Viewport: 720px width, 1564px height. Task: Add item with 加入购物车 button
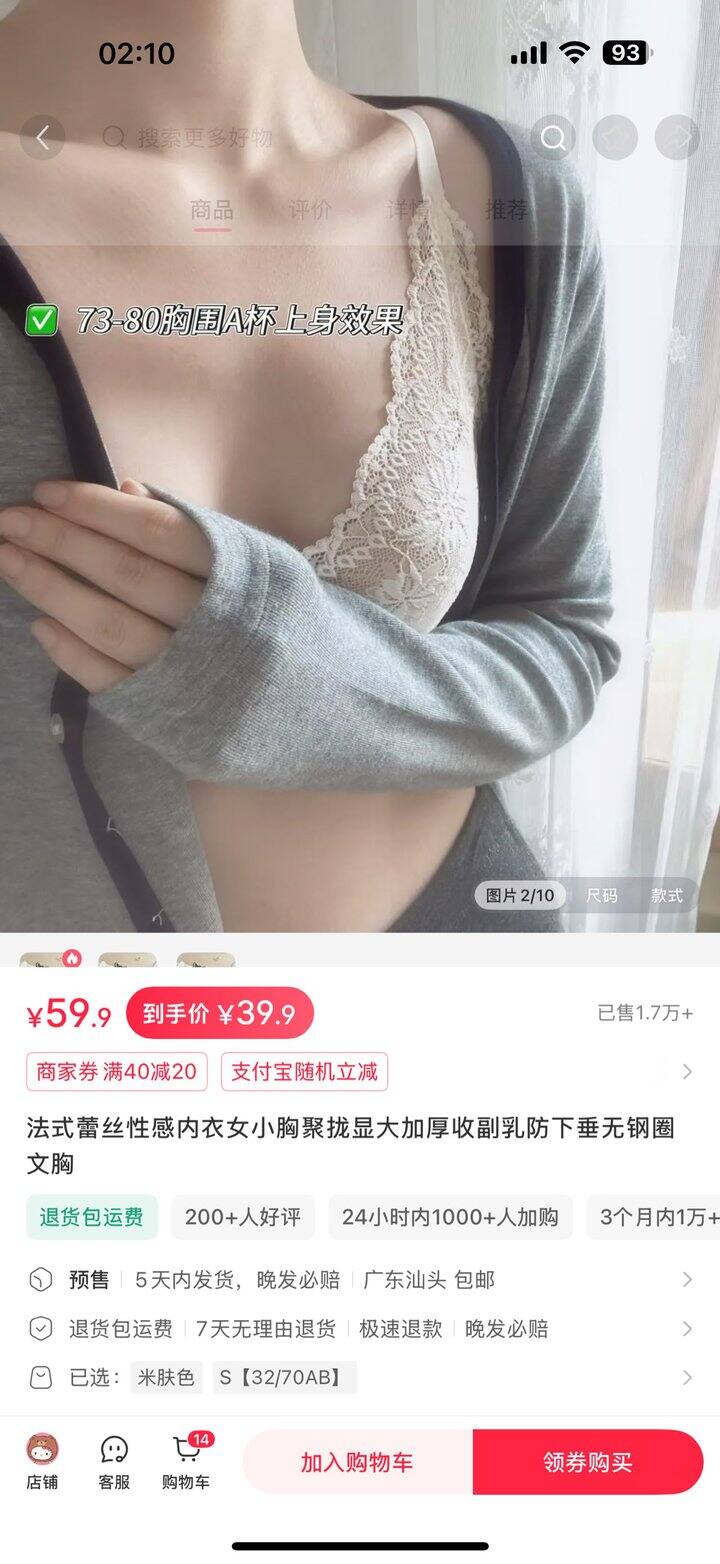click(357, 1462)
